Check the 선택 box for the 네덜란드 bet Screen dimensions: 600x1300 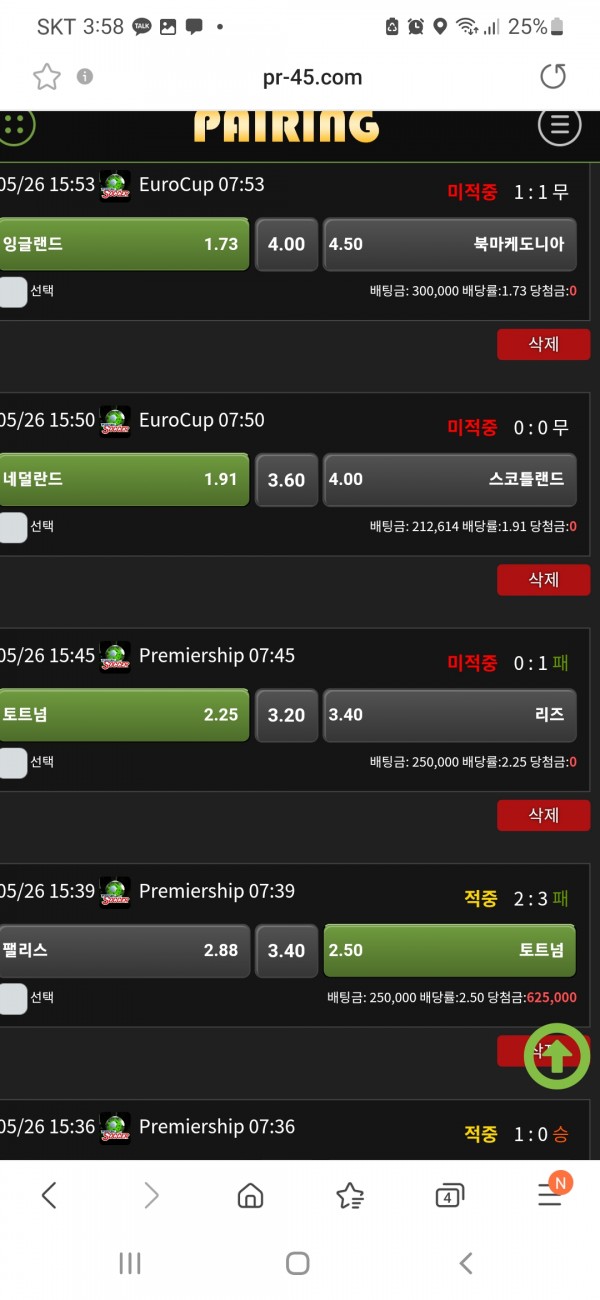(x=13, y=527)
